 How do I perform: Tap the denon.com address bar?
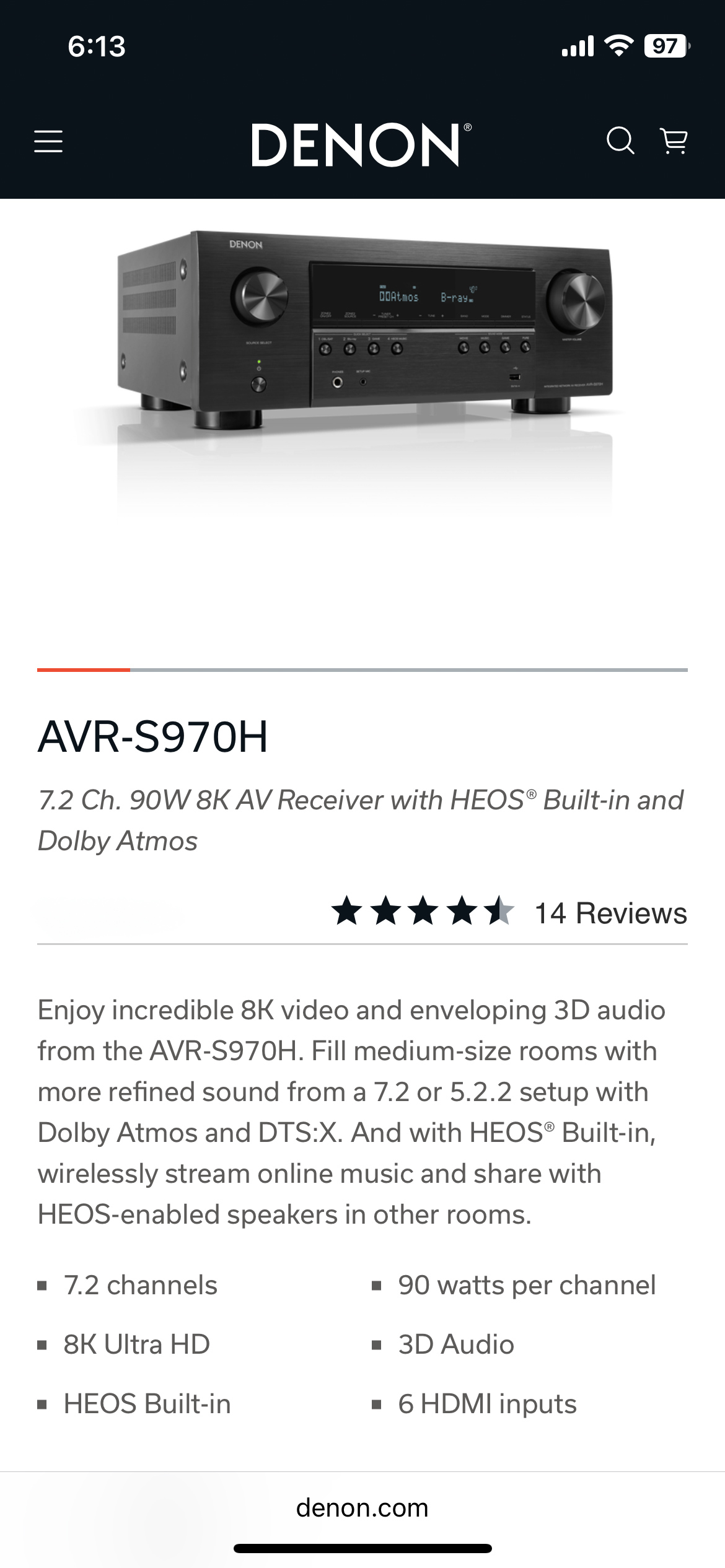(x=362, y=1507)
